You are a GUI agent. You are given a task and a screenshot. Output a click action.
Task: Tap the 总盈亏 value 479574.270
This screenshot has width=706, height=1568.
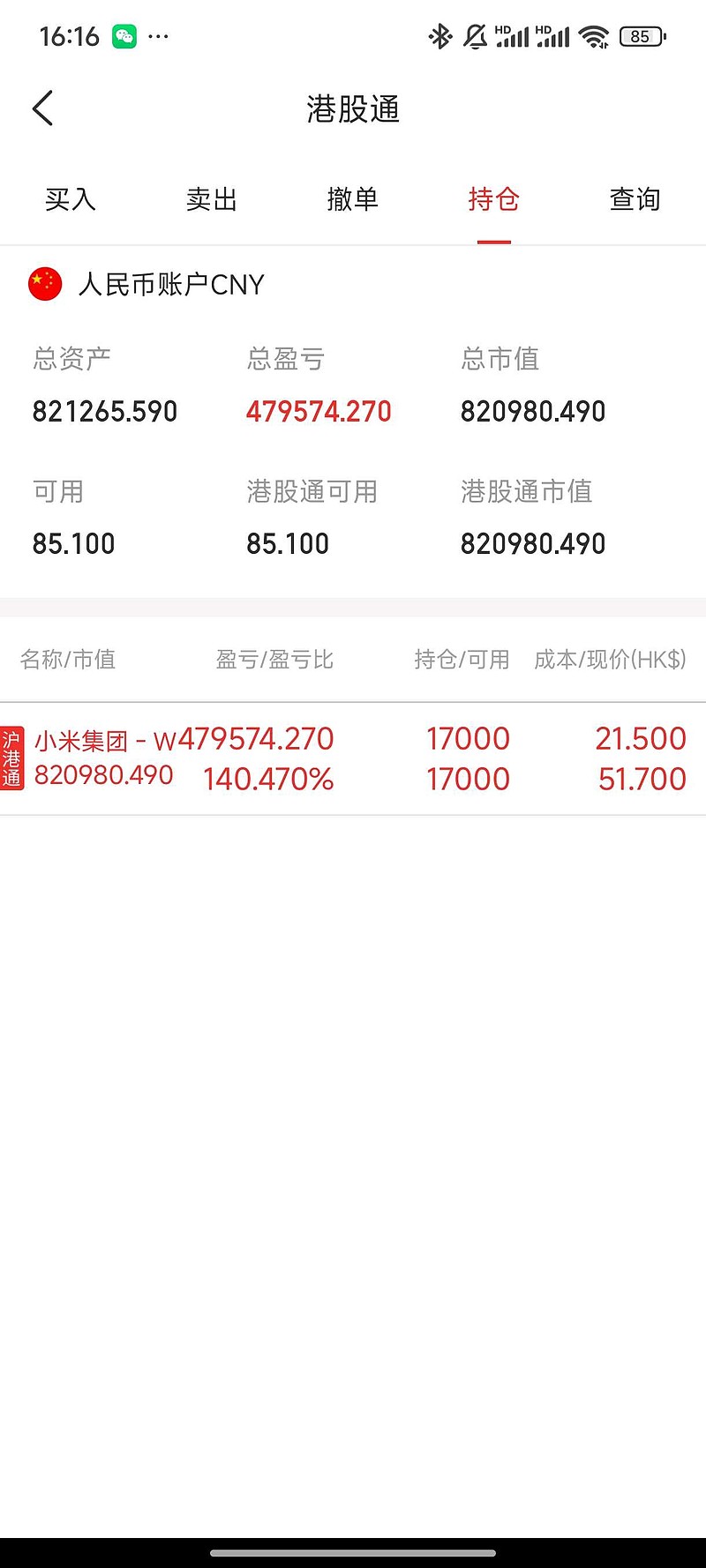coord(319,412)
